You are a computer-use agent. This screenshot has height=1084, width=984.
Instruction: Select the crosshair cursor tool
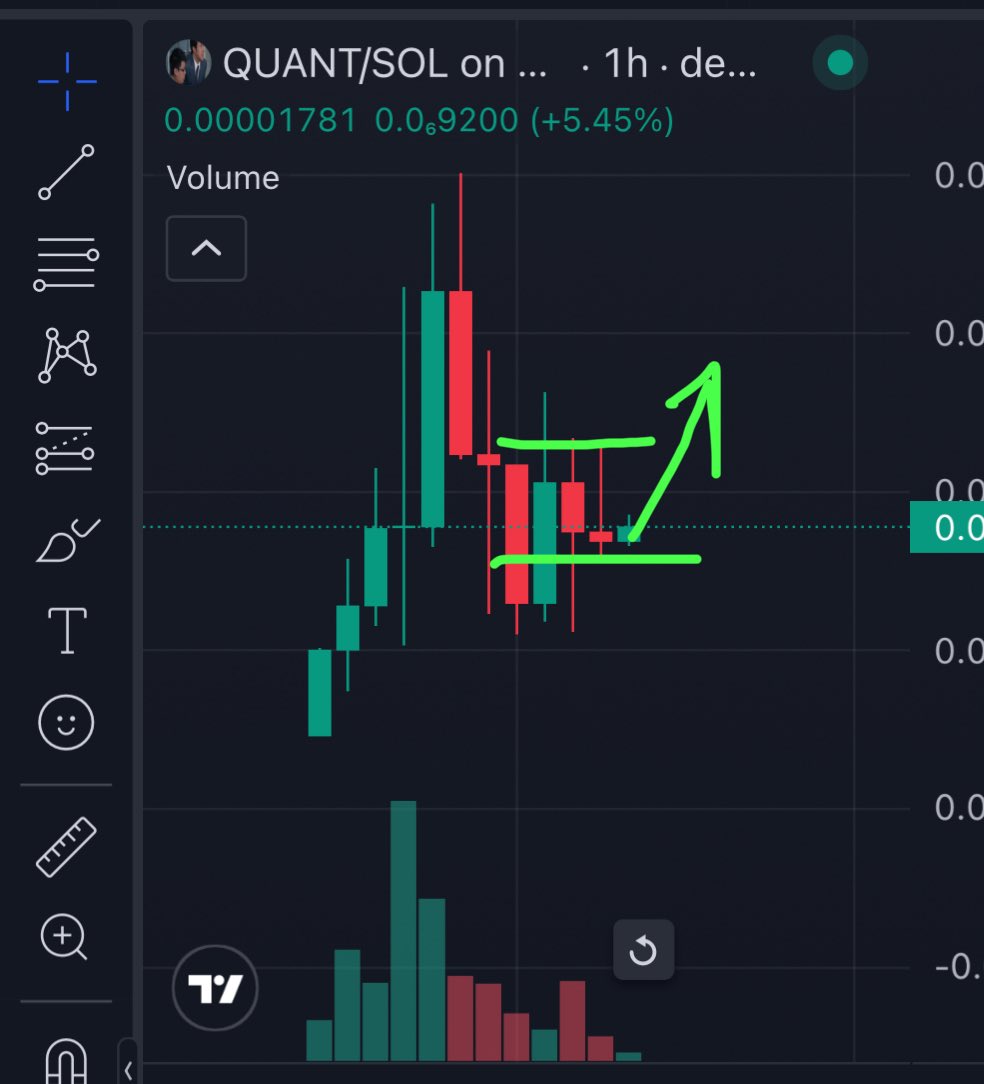point(67,80)
